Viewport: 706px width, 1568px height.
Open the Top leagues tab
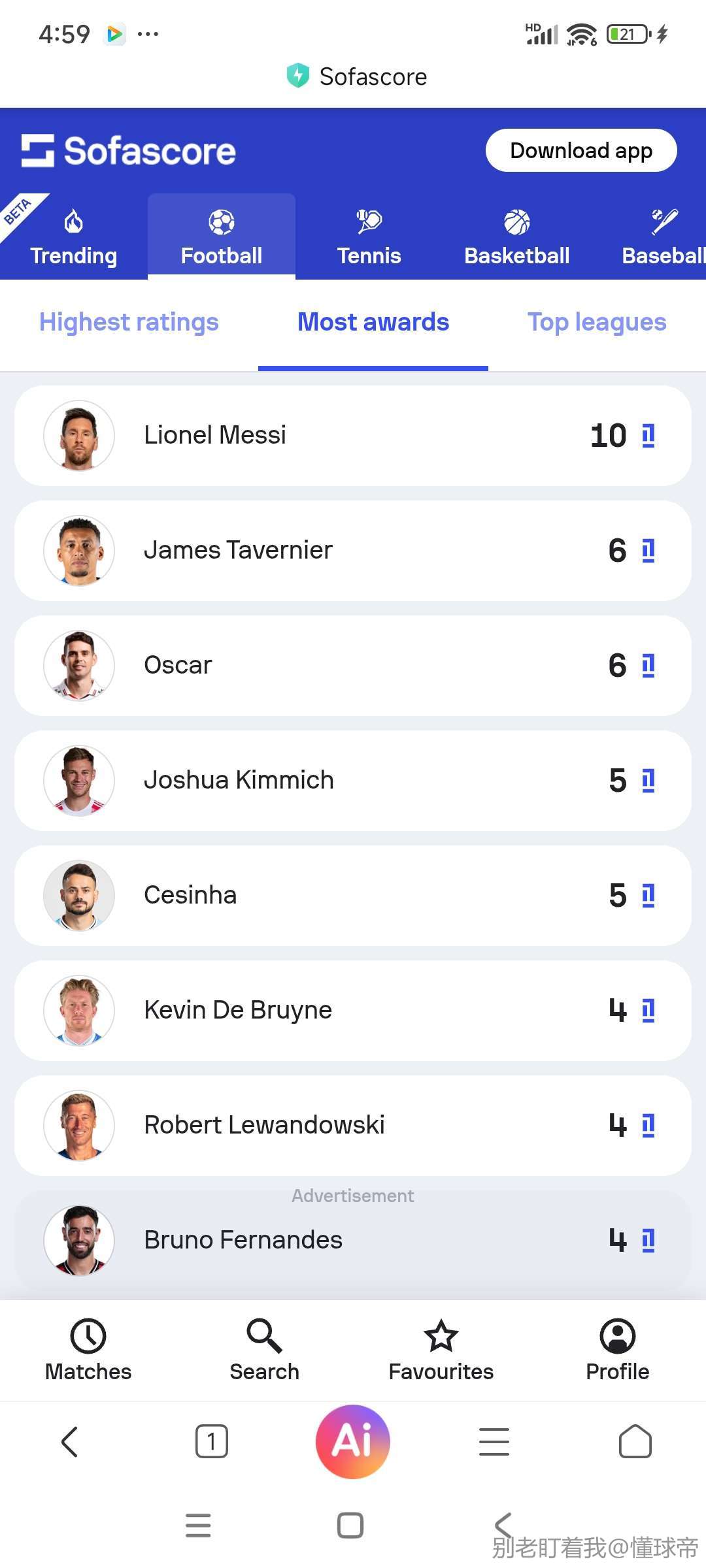(596, 322)
